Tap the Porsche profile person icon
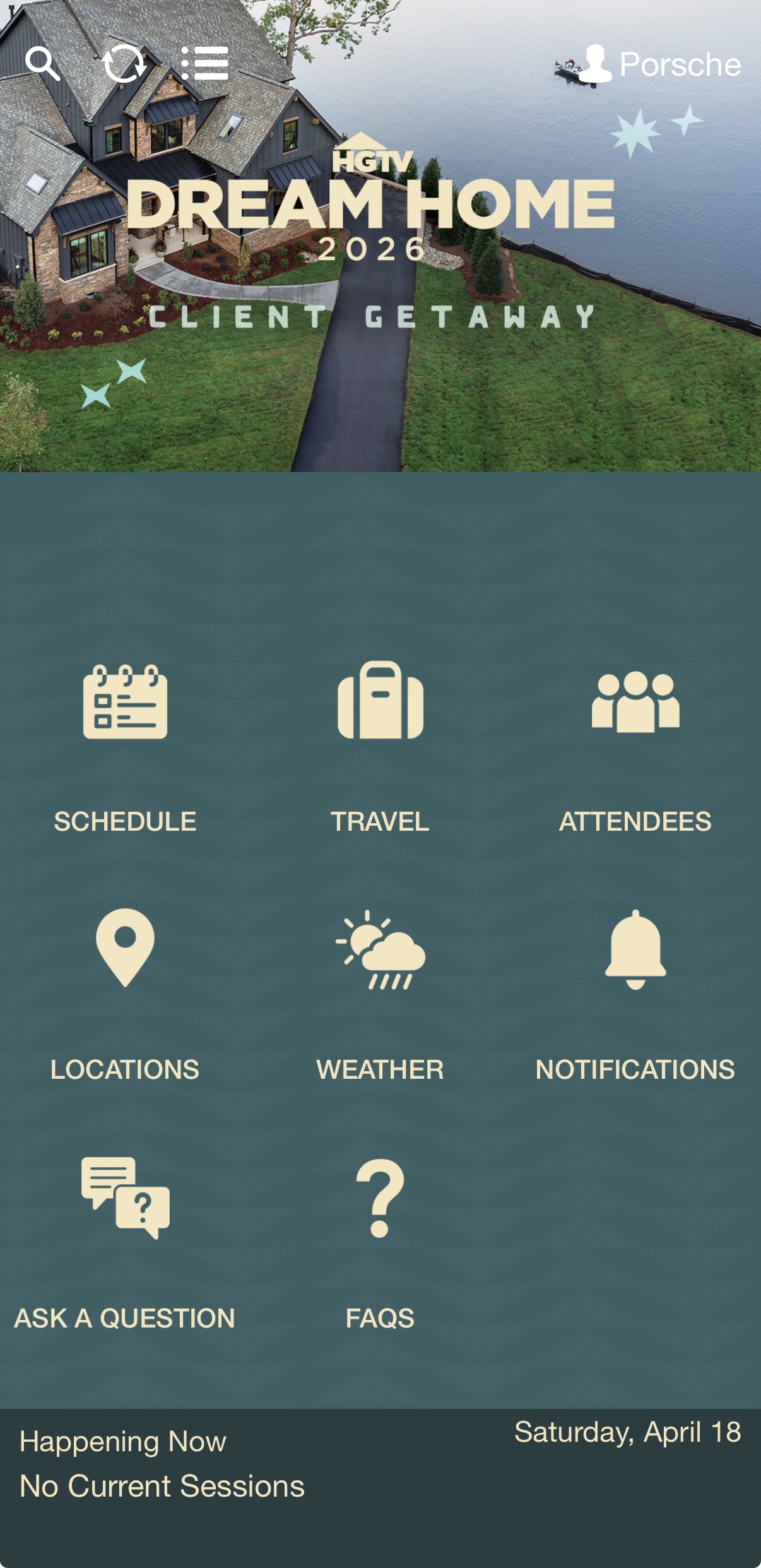 596,63
